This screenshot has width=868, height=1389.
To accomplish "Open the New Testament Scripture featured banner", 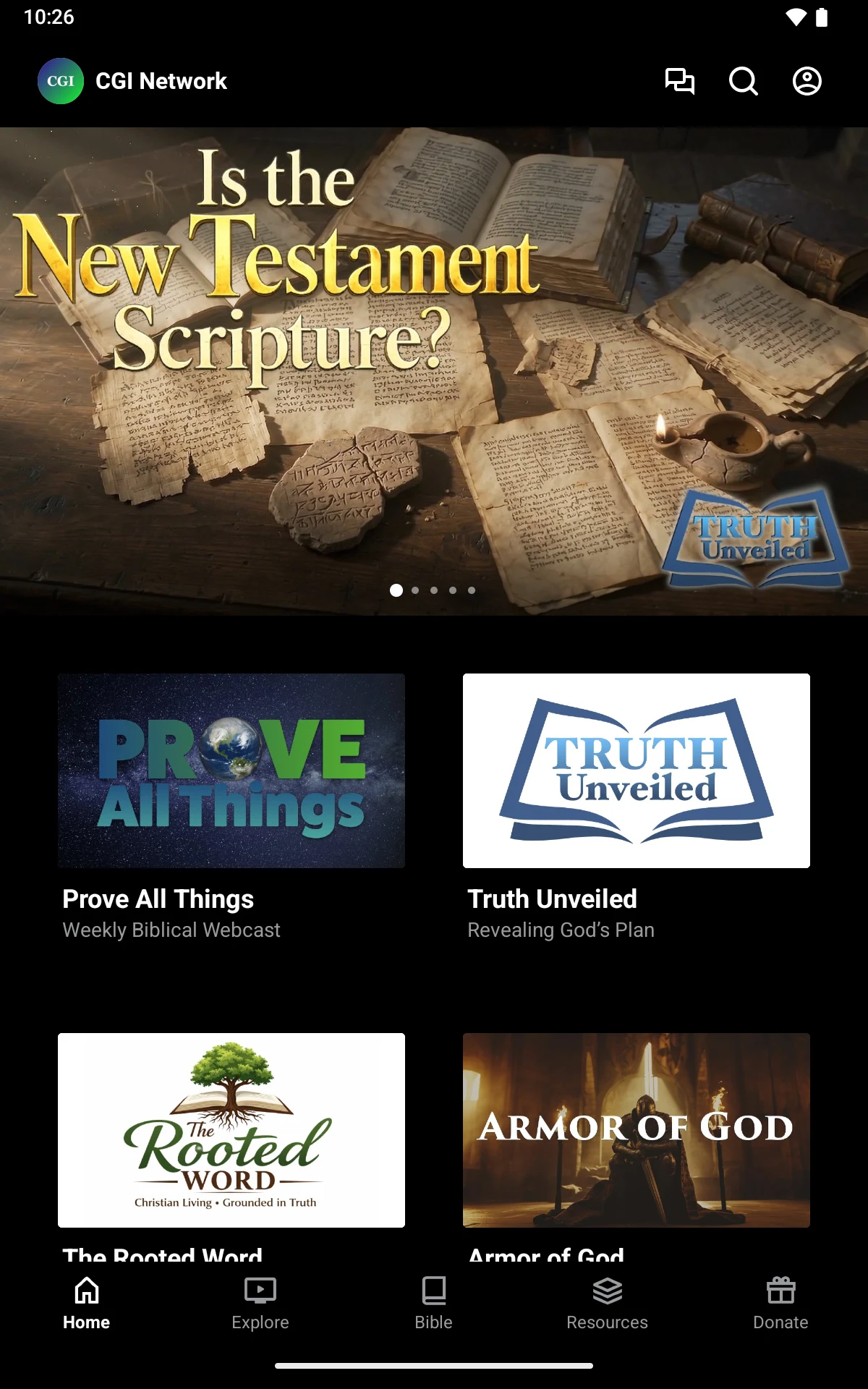I will click(x=434, y=371).
